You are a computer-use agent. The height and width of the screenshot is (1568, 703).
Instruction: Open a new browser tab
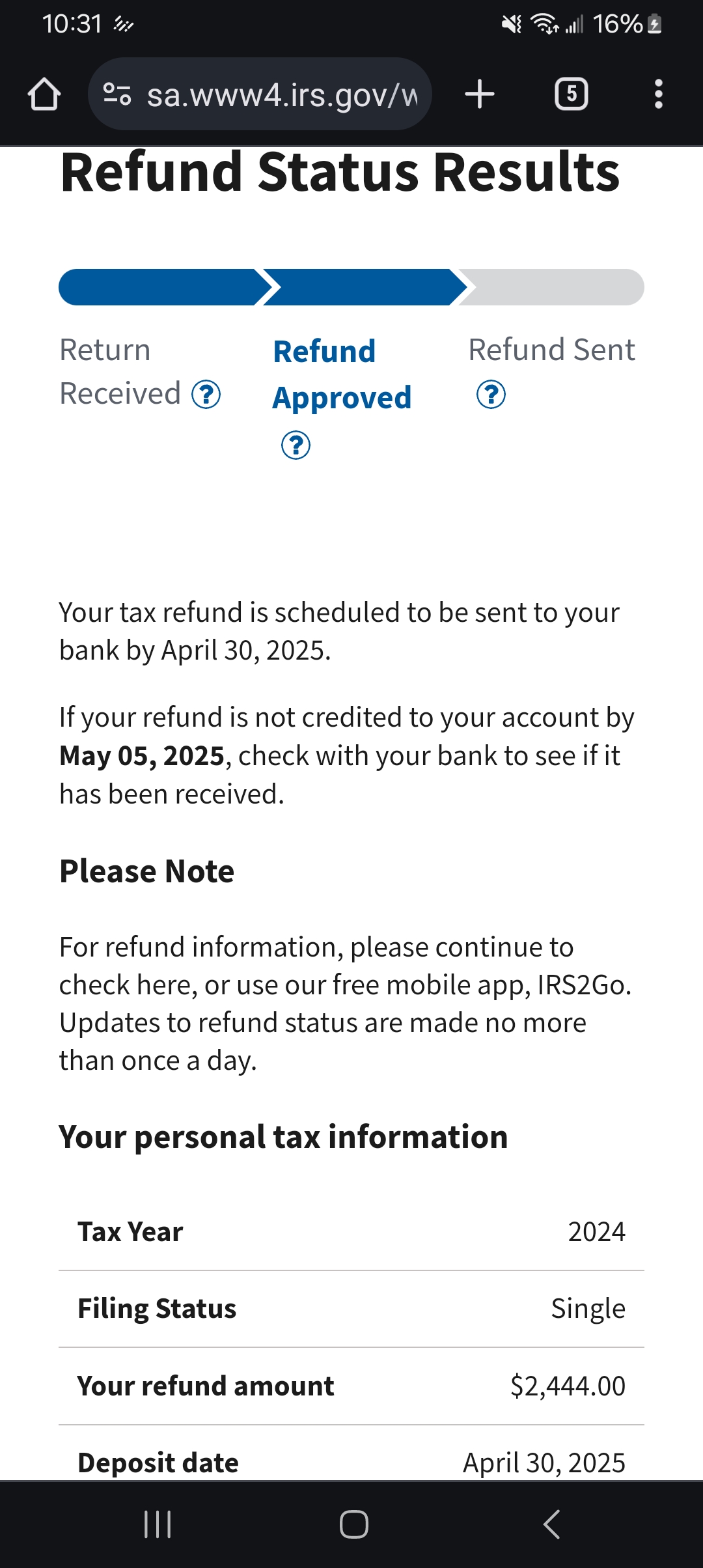[479, 94]
